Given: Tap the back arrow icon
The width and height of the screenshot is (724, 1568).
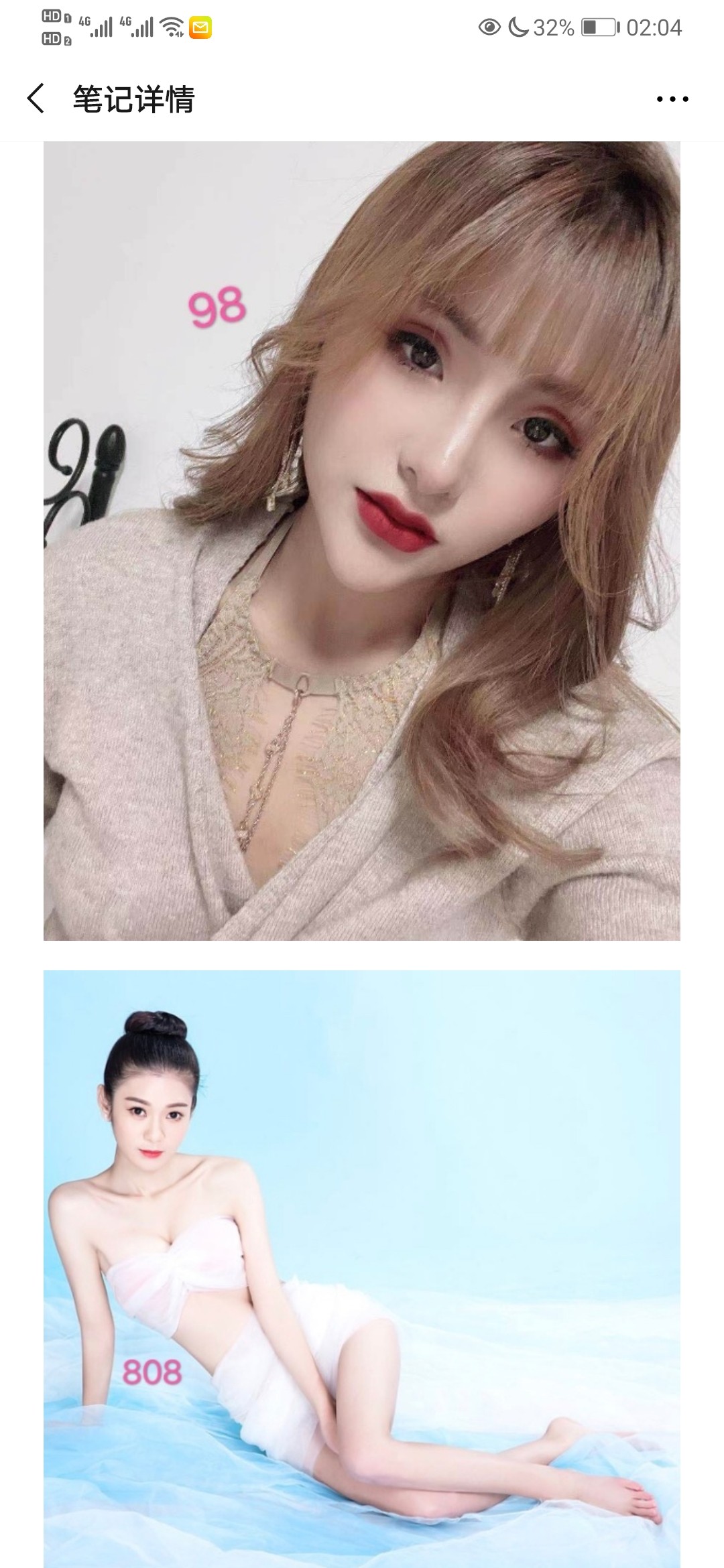Looking at the screenshot, I should 35,97.
